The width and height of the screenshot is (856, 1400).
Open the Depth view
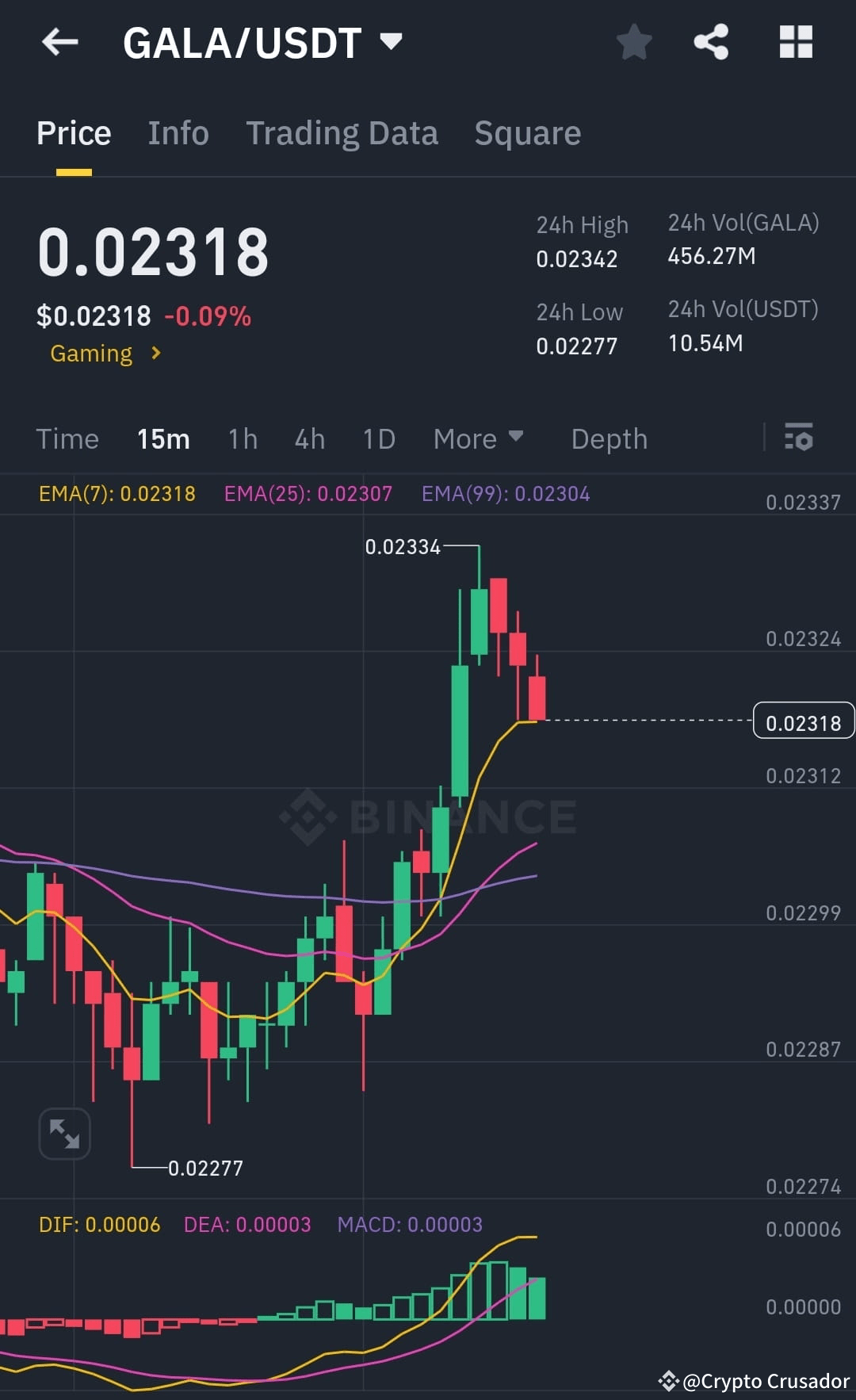click(x=608, y=438)
